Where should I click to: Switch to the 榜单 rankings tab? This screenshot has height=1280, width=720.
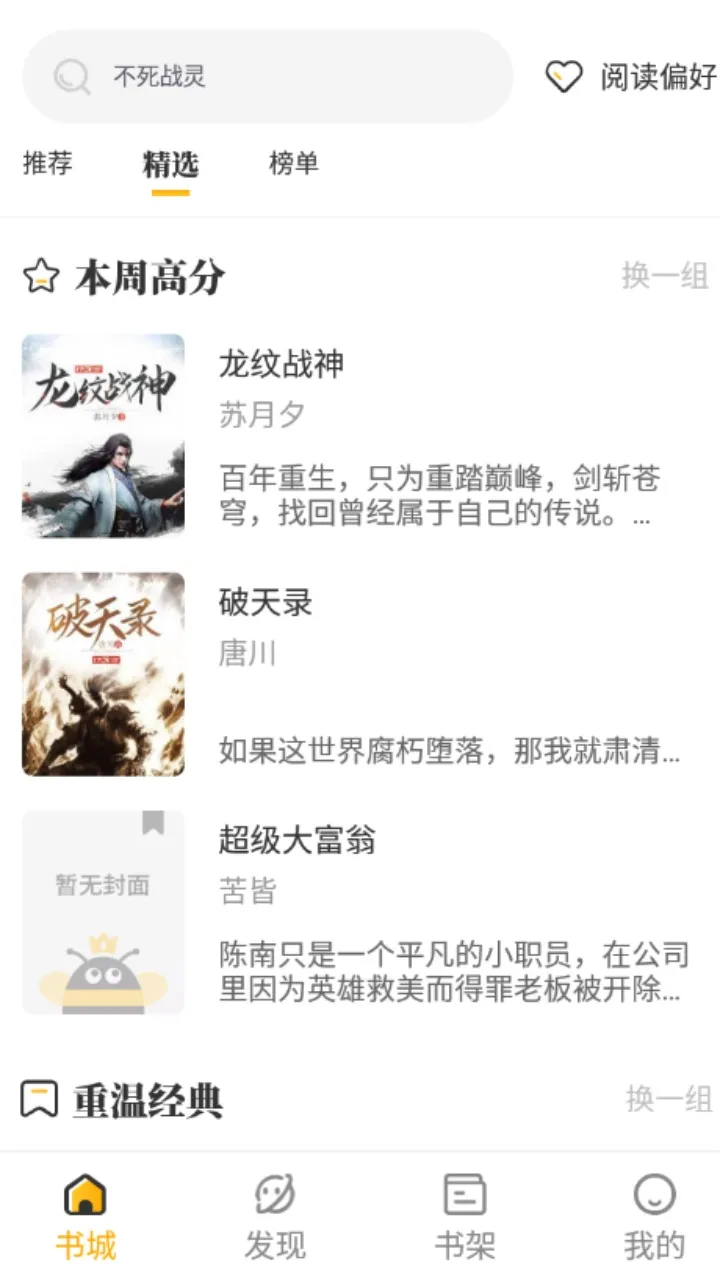click(x=294, y=163)
